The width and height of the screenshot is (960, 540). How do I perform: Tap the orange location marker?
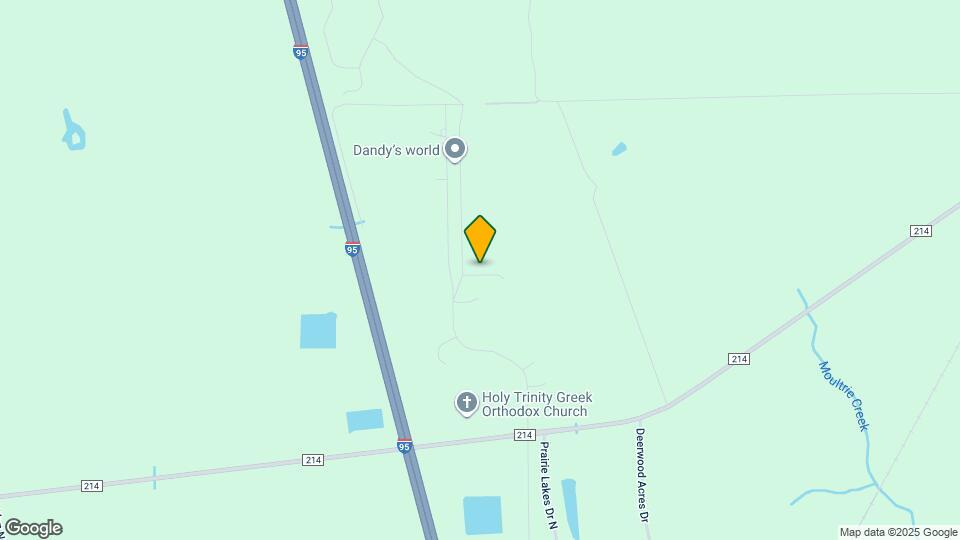click(480, 238)
